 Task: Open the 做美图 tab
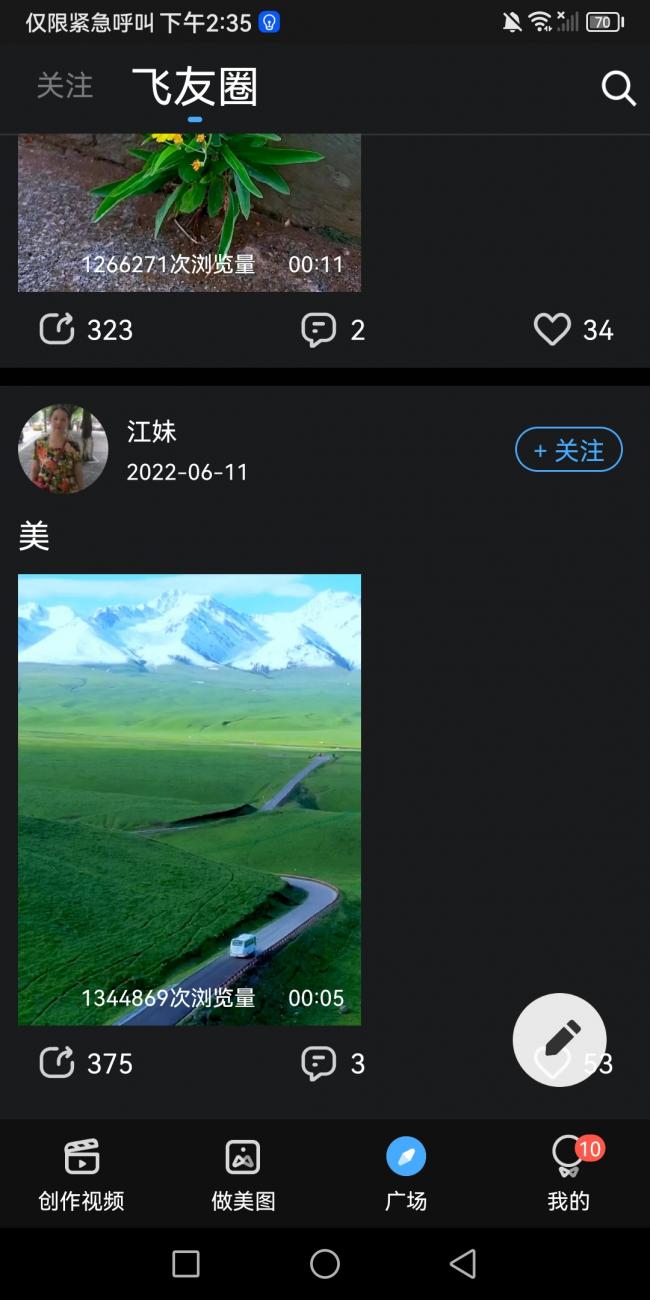tap(243, 1173)
